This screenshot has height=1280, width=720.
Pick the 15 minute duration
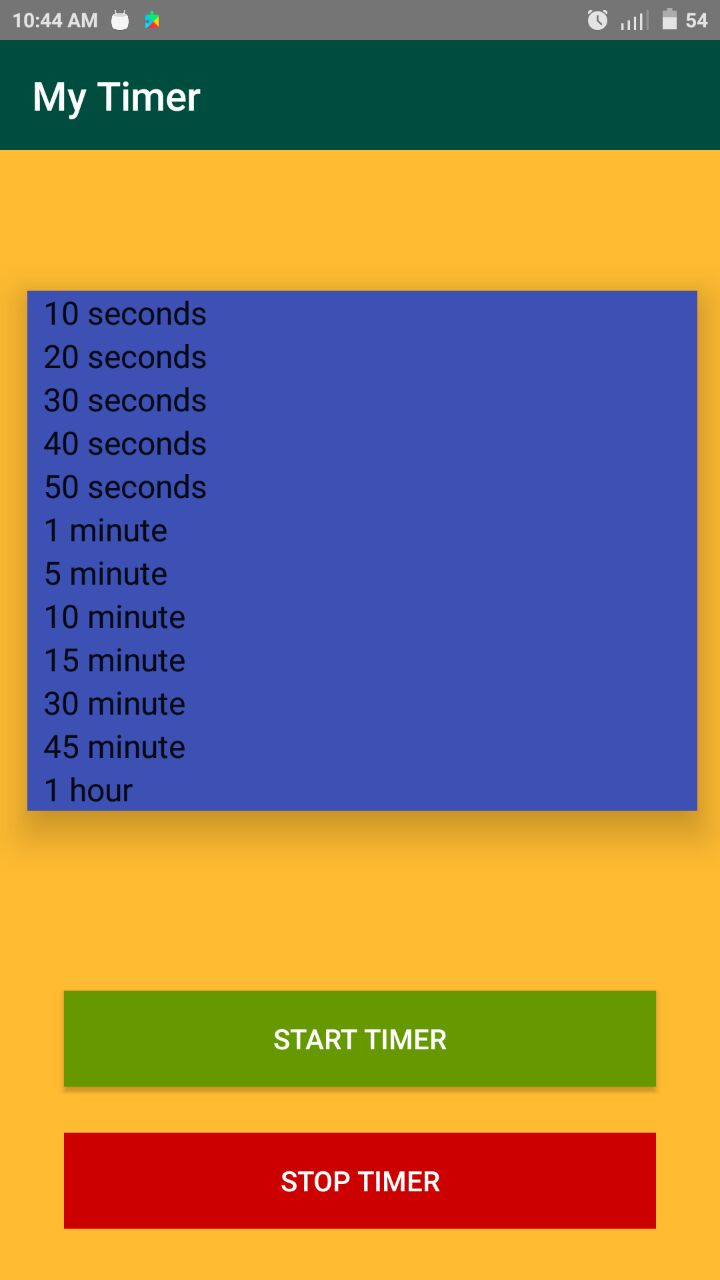click(x=113, y=660)
